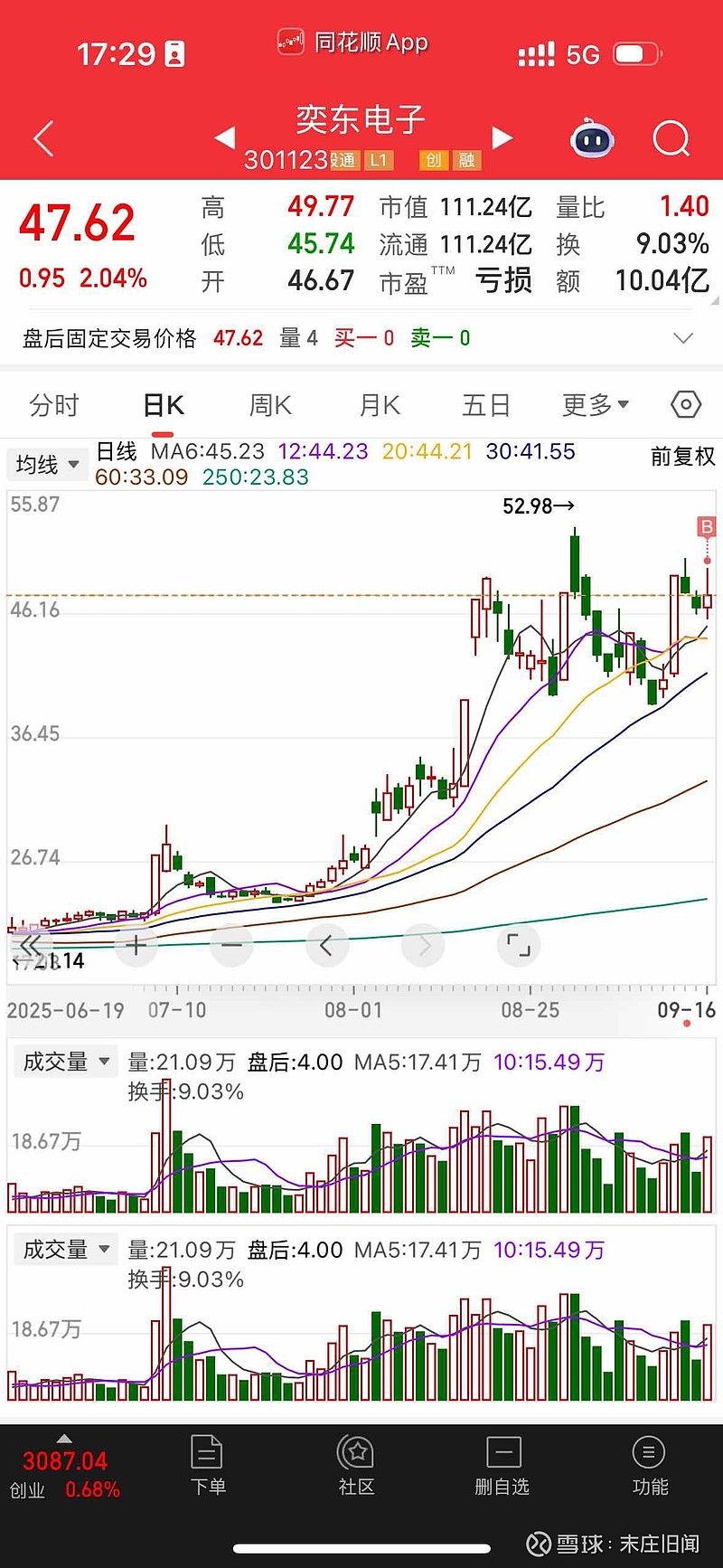Switch to the previous stock
The width and height of the screenshot is (723, 1568).
click(x=225, y=138)
